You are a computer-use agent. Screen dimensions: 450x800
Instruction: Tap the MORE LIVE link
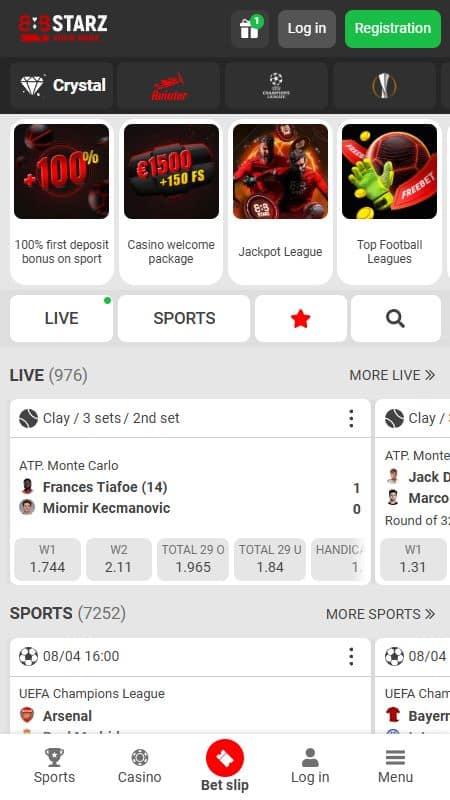coord(392,376)
